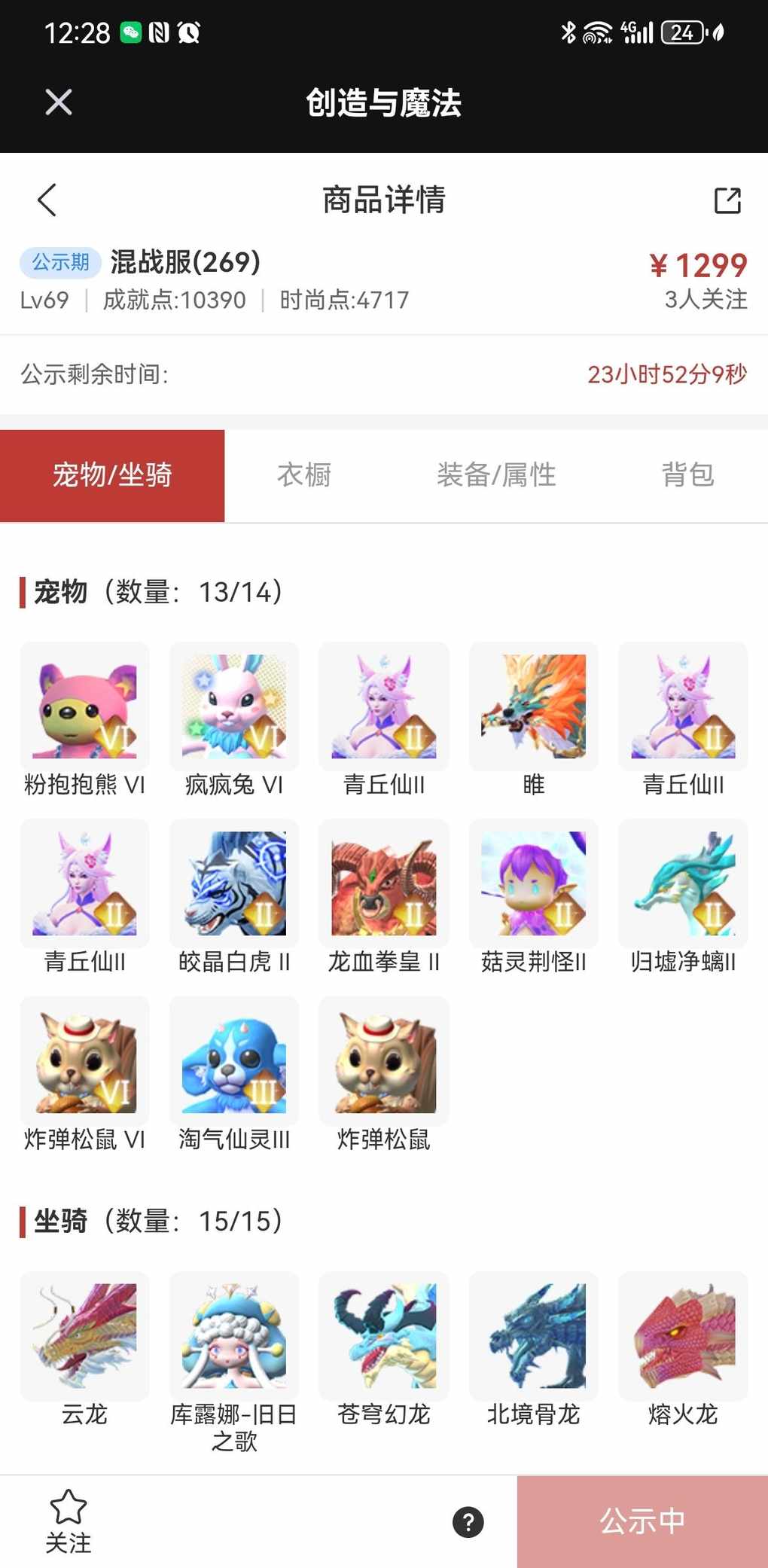Screen dimensions: 768x1568
Task: Select the 背包 tab
Action: 687,475
